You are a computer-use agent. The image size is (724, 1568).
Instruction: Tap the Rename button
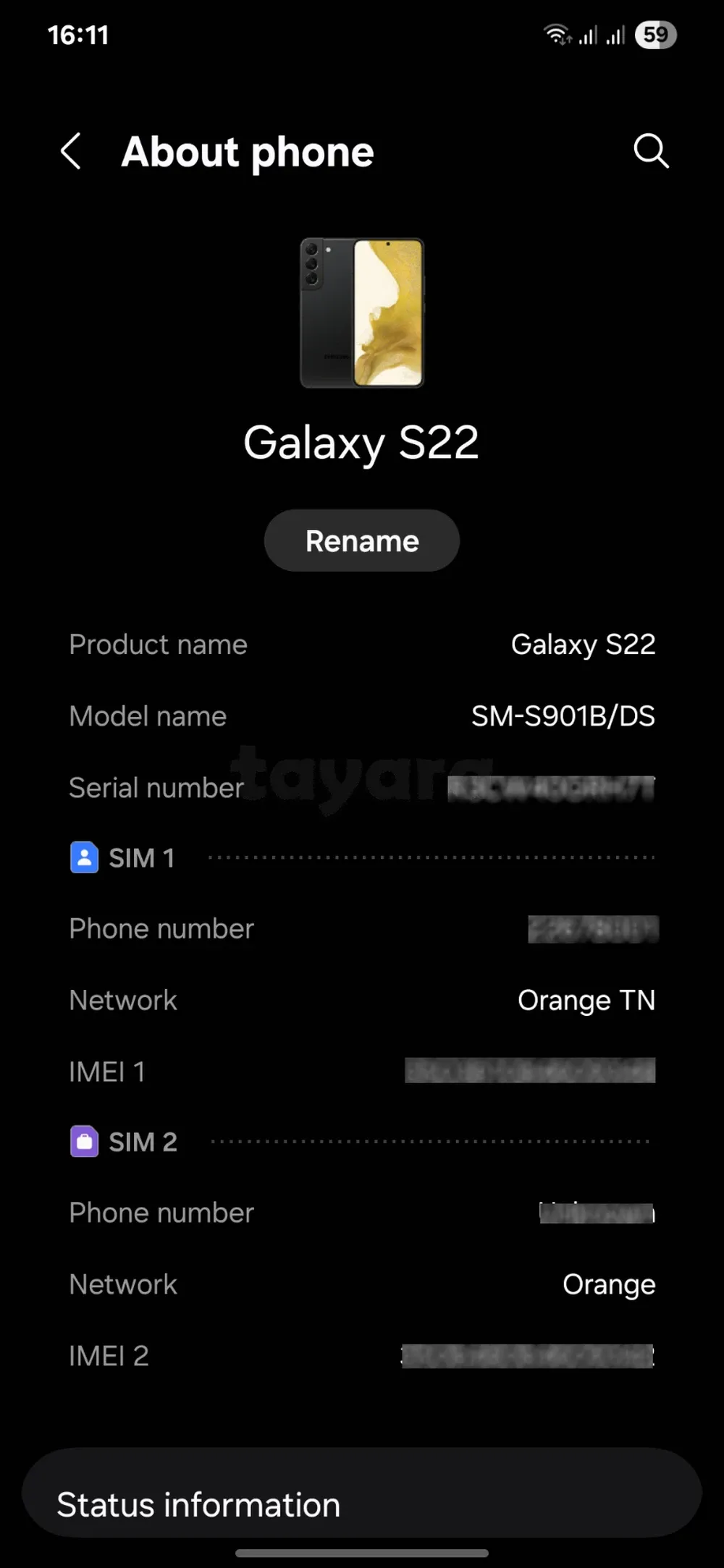pyautogui.click(x=361, y=541)
